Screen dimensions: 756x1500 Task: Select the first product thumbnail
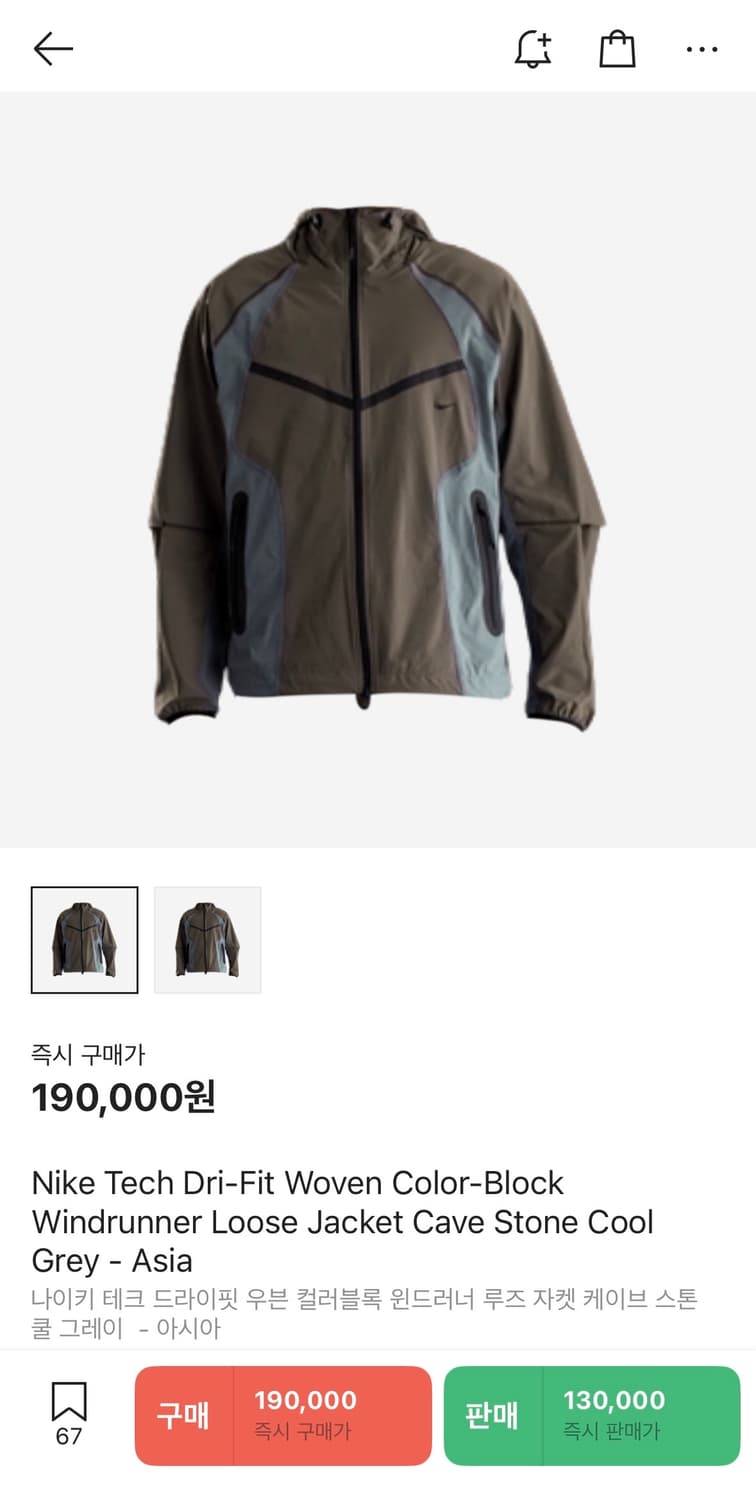click(x=85, y=938)
